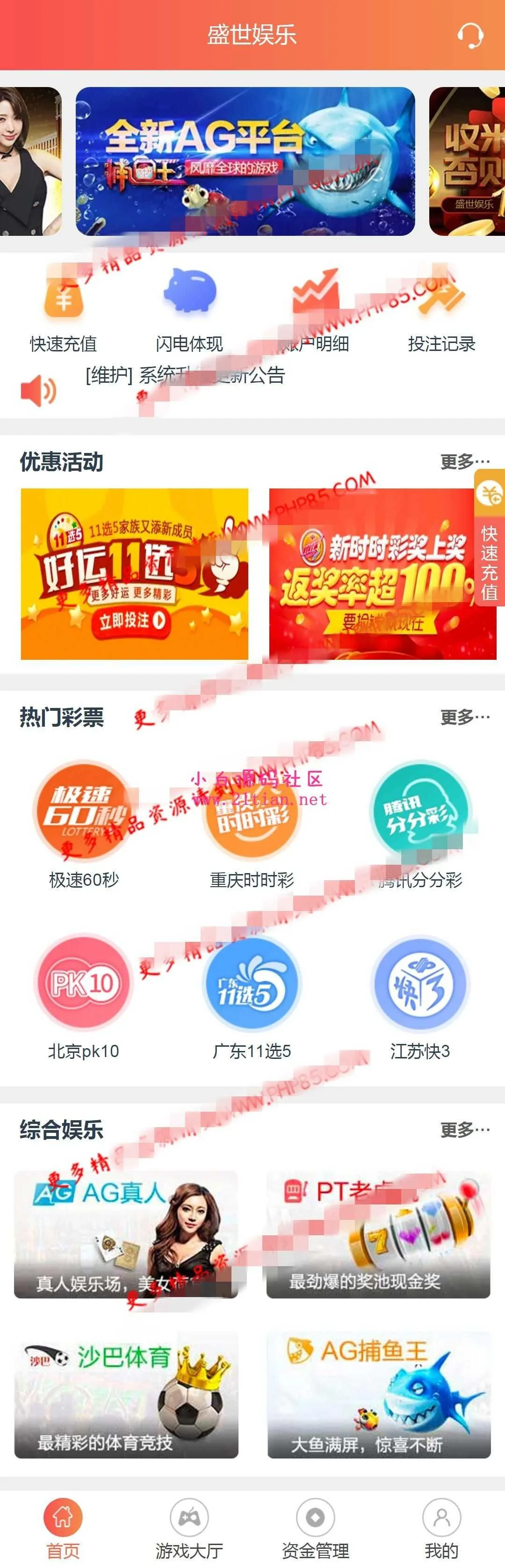Image resolution: width=505 pixels, height=1568 pixels.
Task: Open the 系统升级 maintenance announcement
Action: (x=186, y=376)
